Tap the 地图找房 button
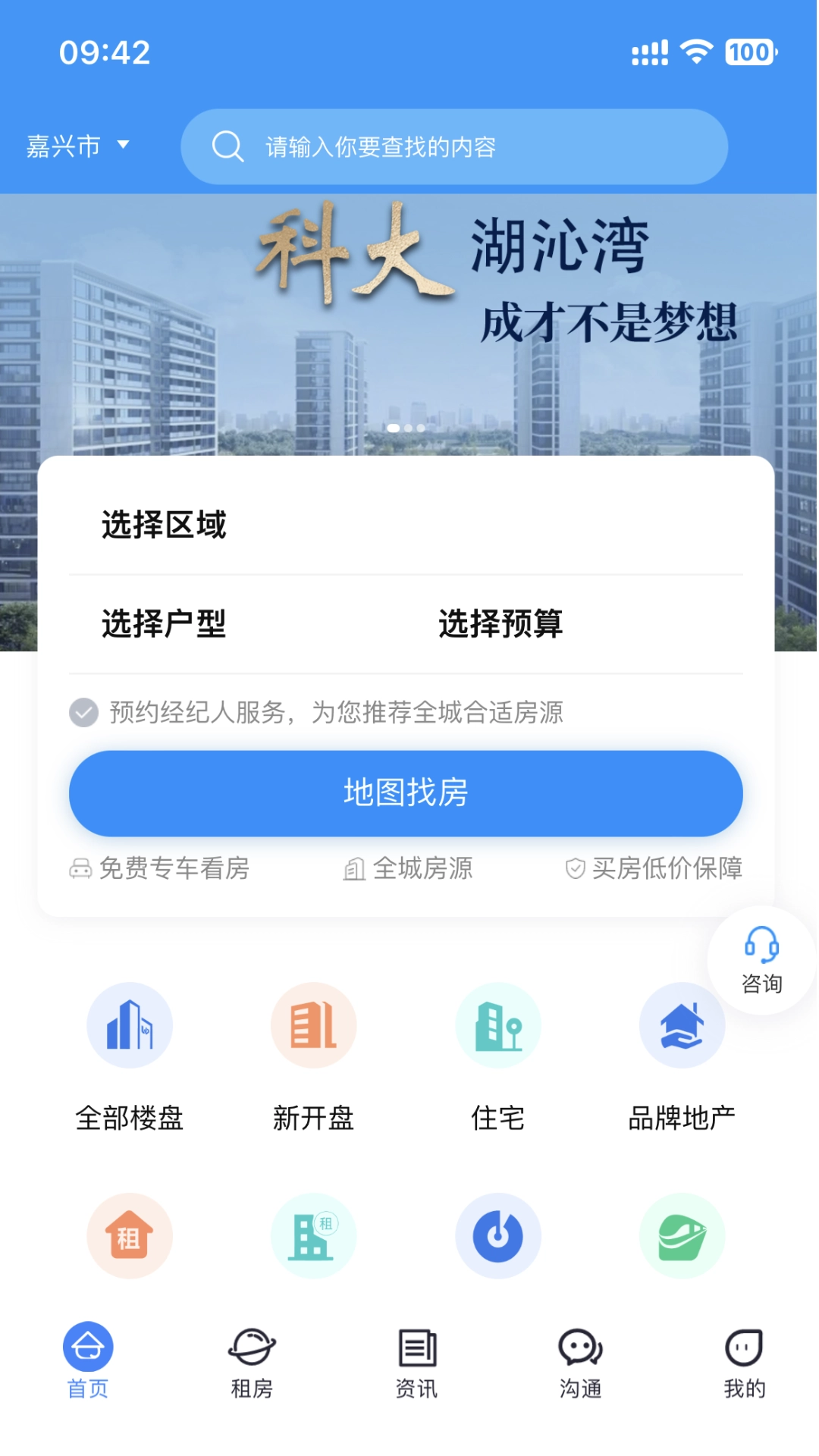819x1456 pixels. [x=406, y=793]
